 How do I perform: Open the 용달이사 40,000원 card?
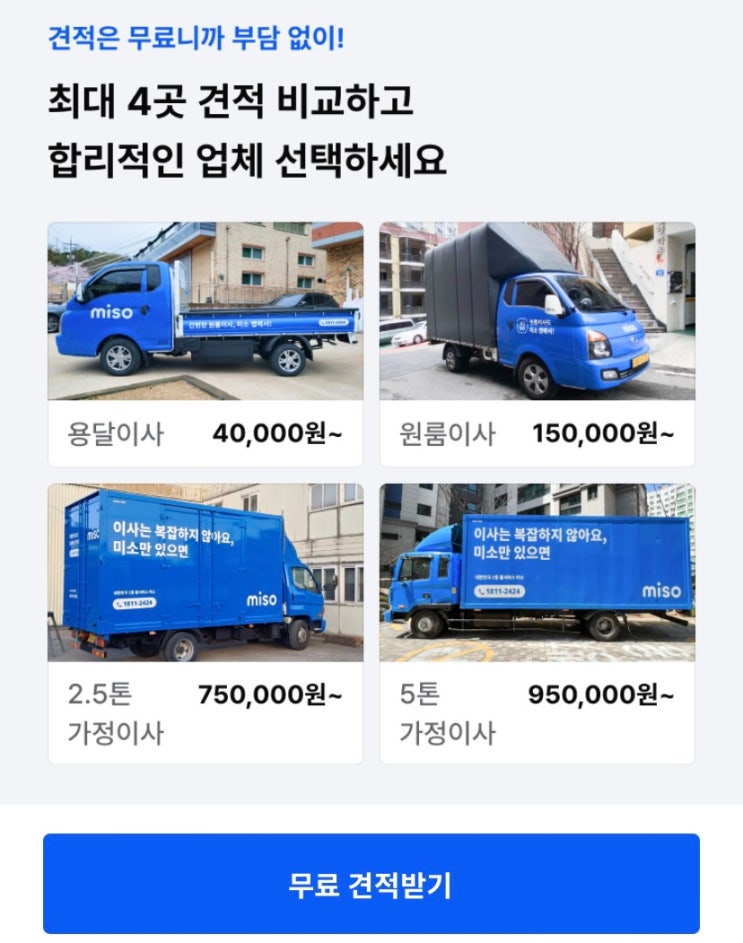[x=205, y=344]
